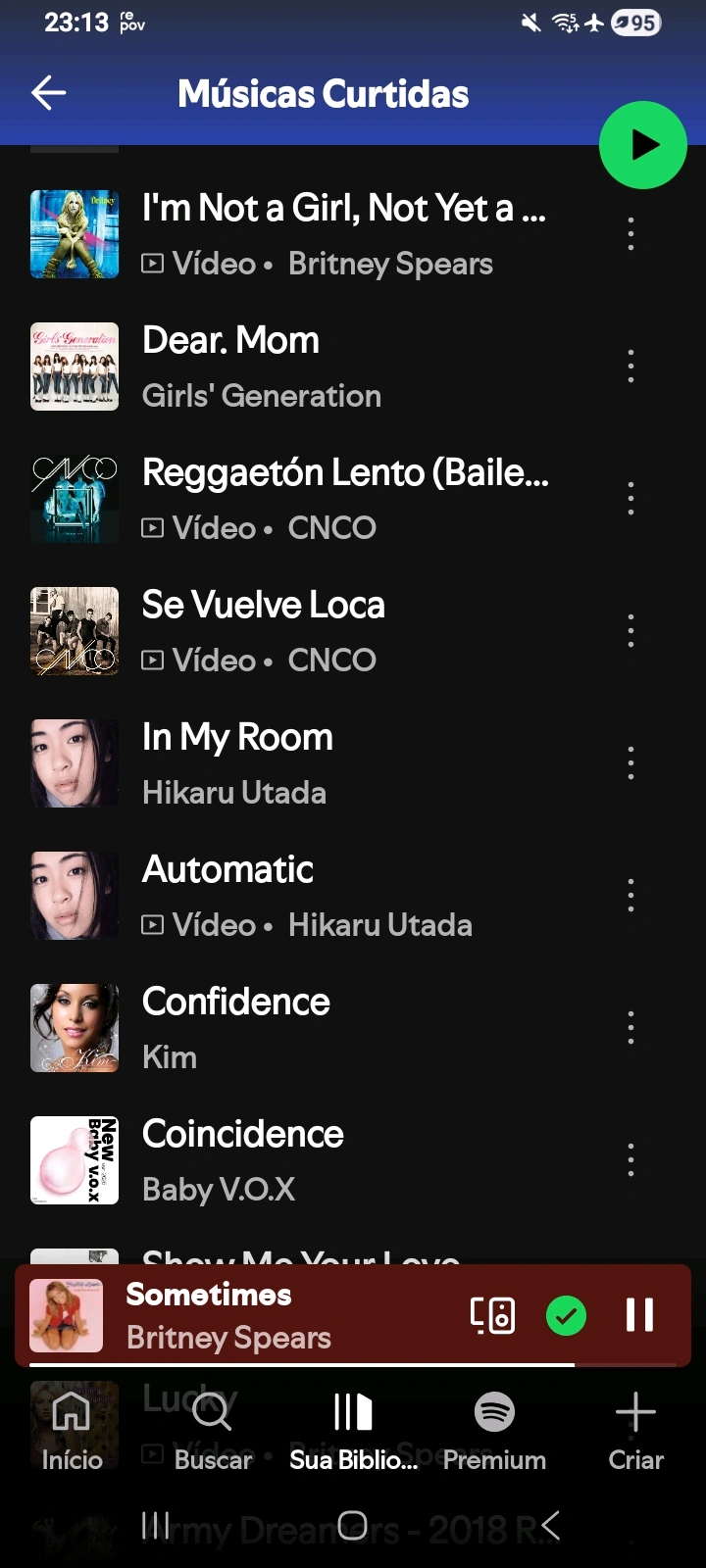The image size is (706, 1568).
Task: Pause the song Sometimes
Action: (x=639, y=1315)
